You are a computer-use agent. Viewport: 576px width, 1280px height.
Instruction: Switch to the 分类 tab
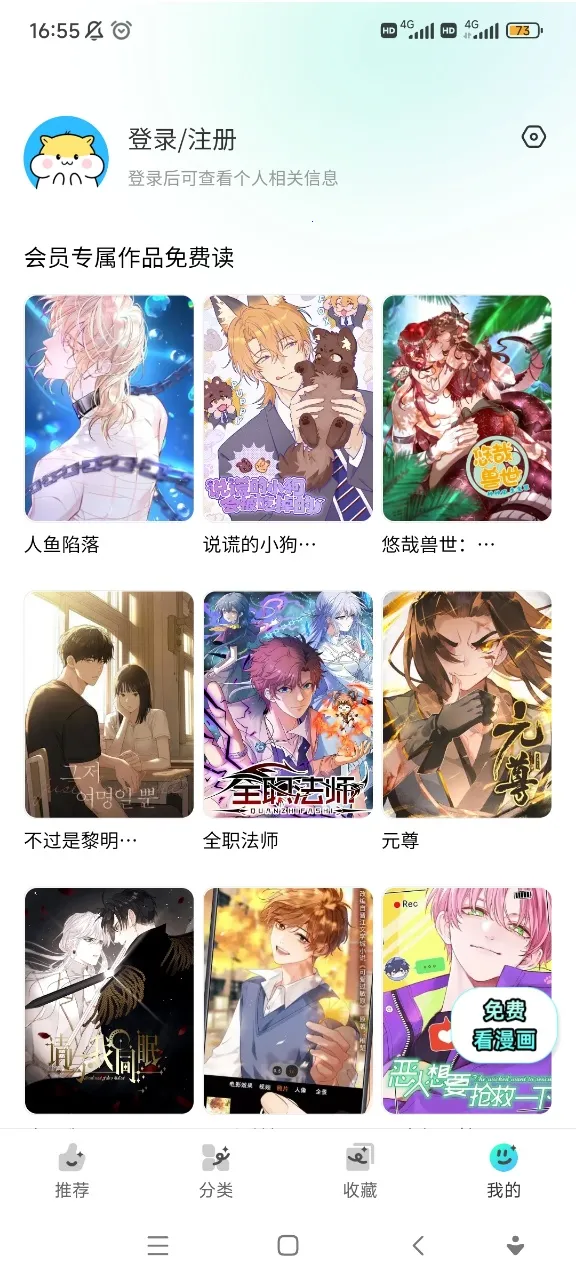(x=216, y=1171)
